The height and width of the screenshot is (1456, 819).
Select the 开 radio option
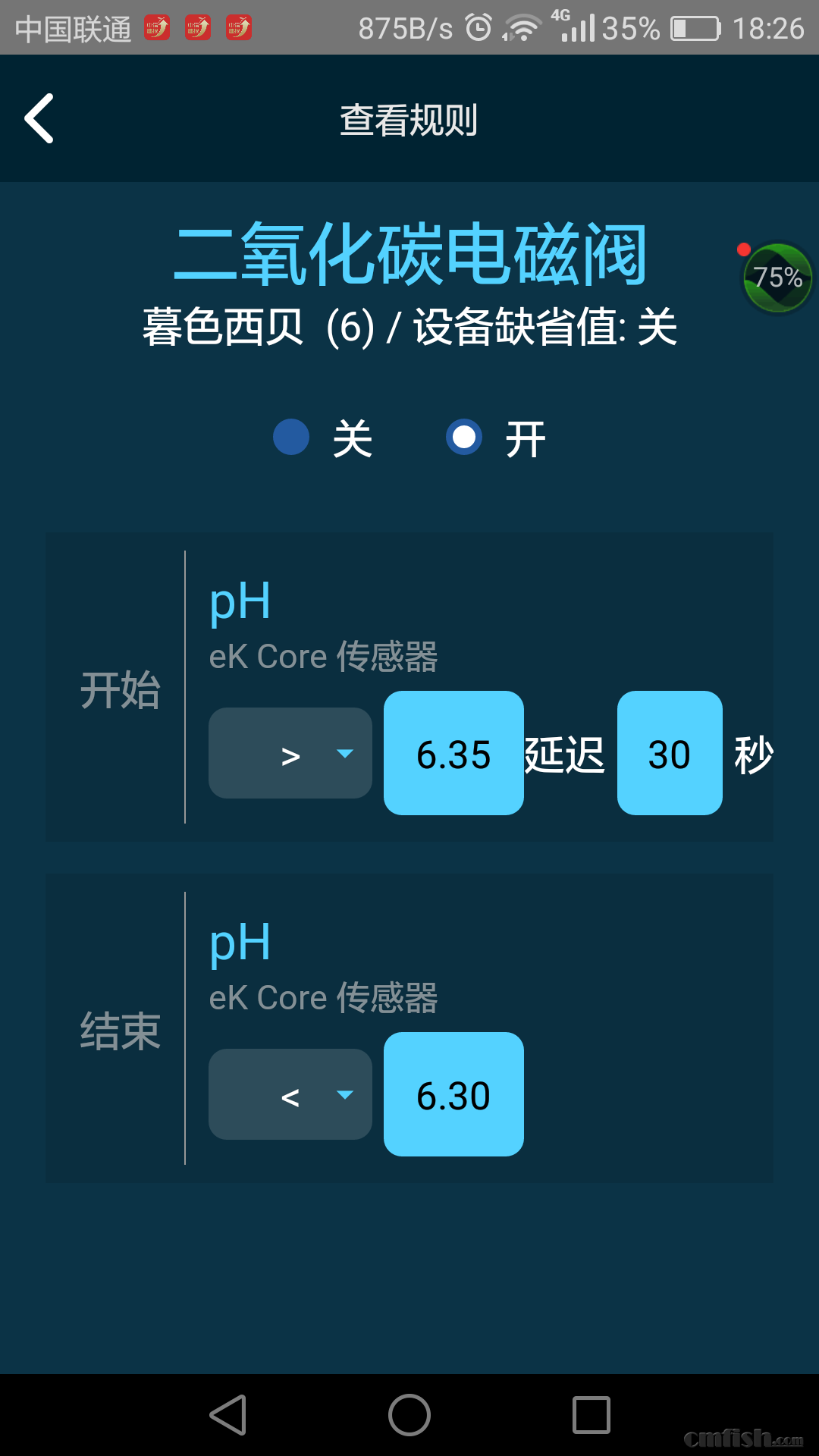(464, 438)
